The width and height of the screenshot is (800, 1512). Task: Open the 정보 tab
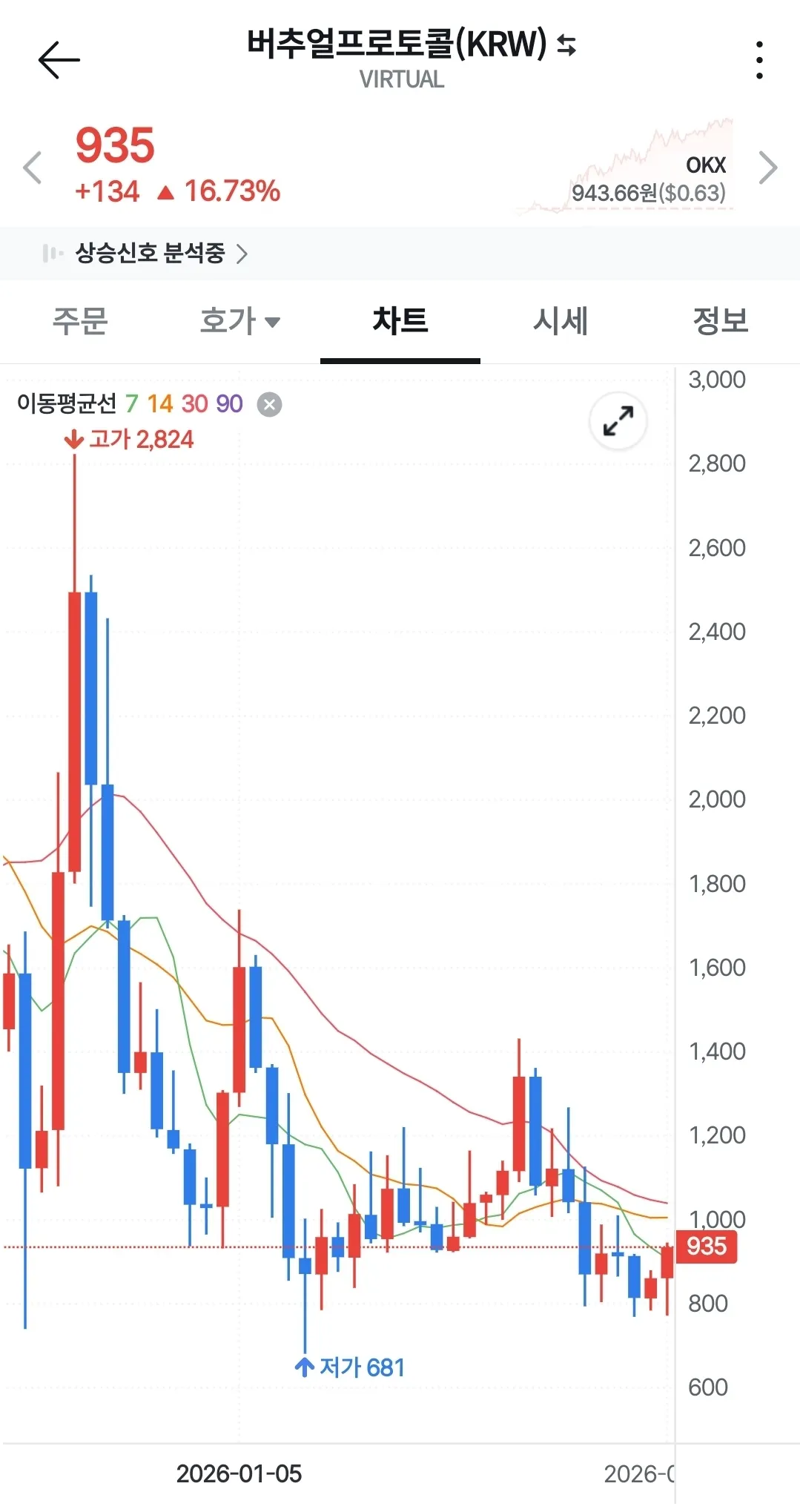click(720, 321)
